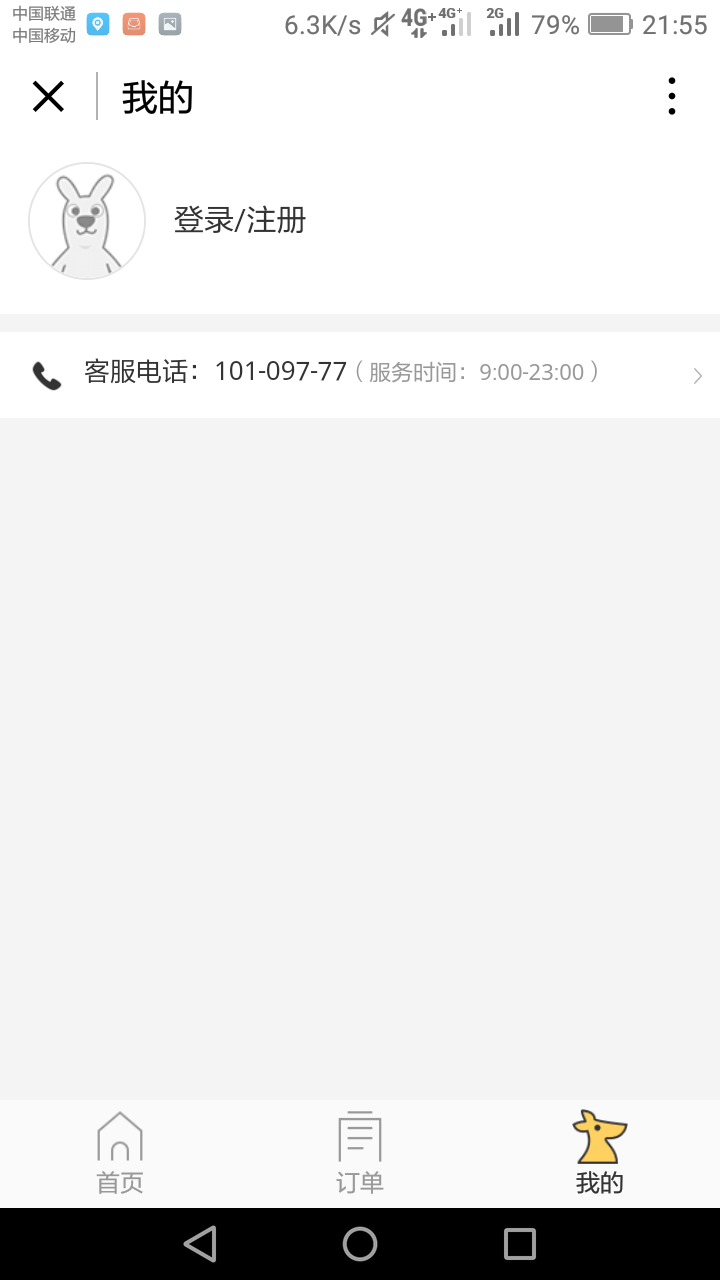Tap the kangaroo avatar picture
The height and width of the screenshot is (1280, 720).
[x=87, y=221]
